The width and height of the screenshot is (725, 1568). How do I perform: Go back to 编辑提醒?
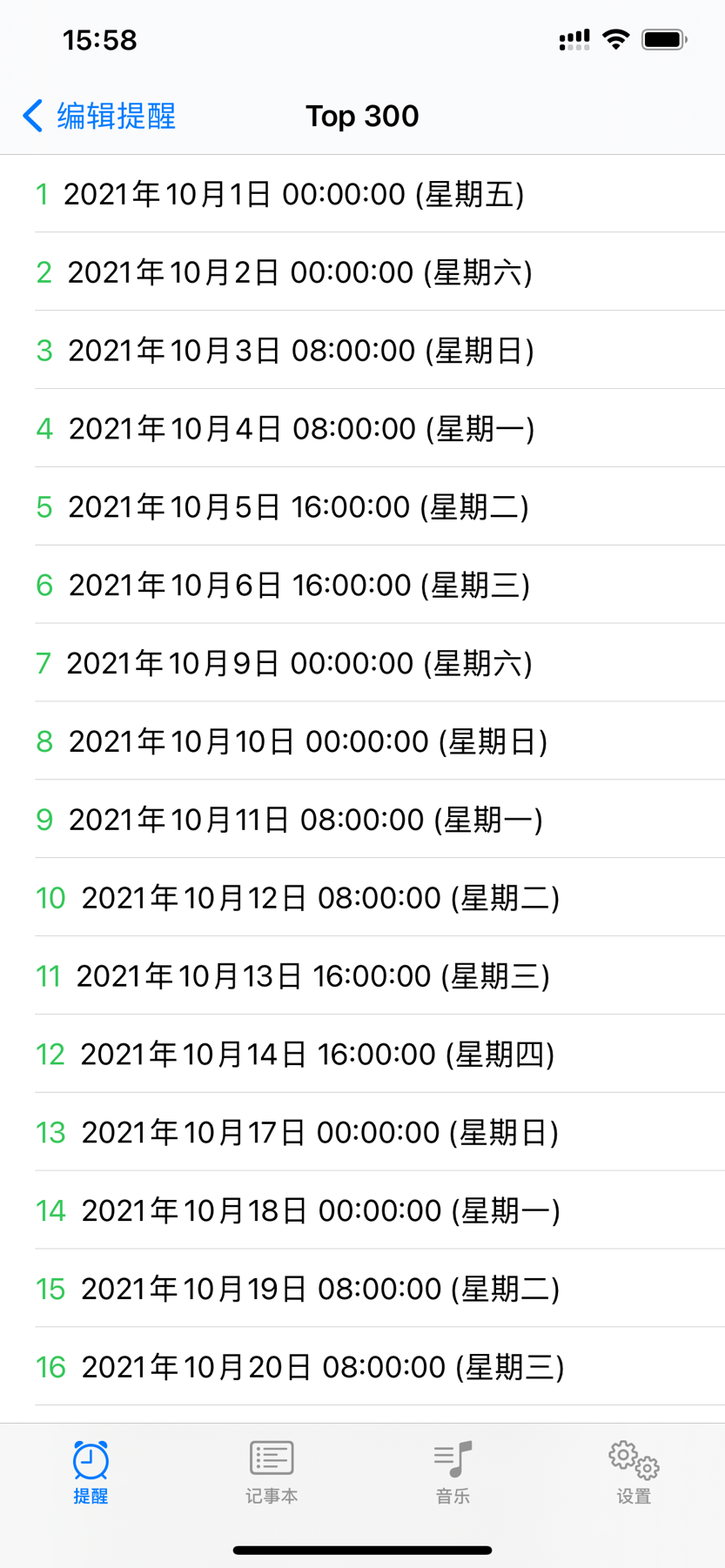(99, 116)
